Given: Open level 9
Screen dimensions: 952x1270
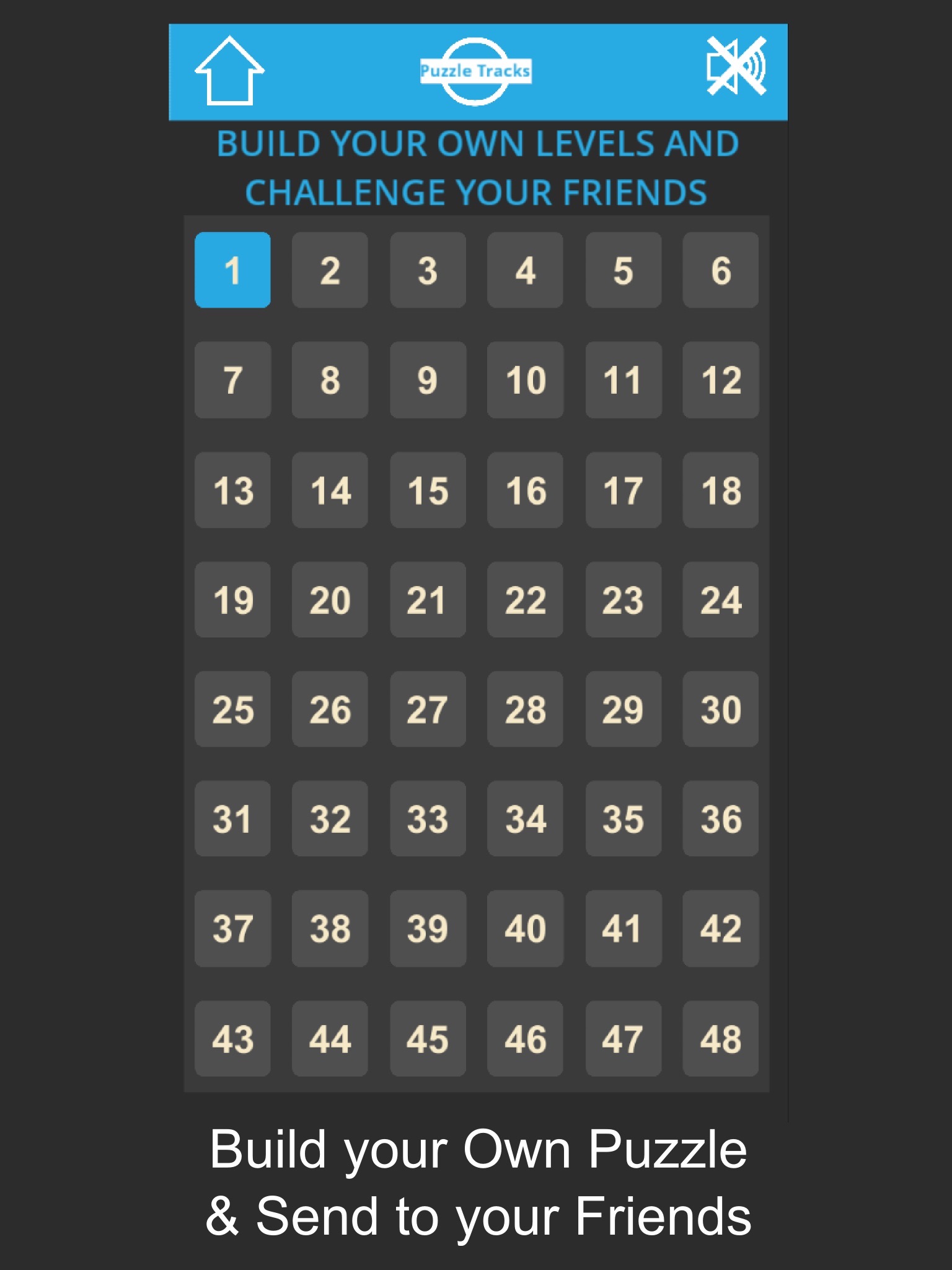Looking at the screenshot, I should coord(428,380).
